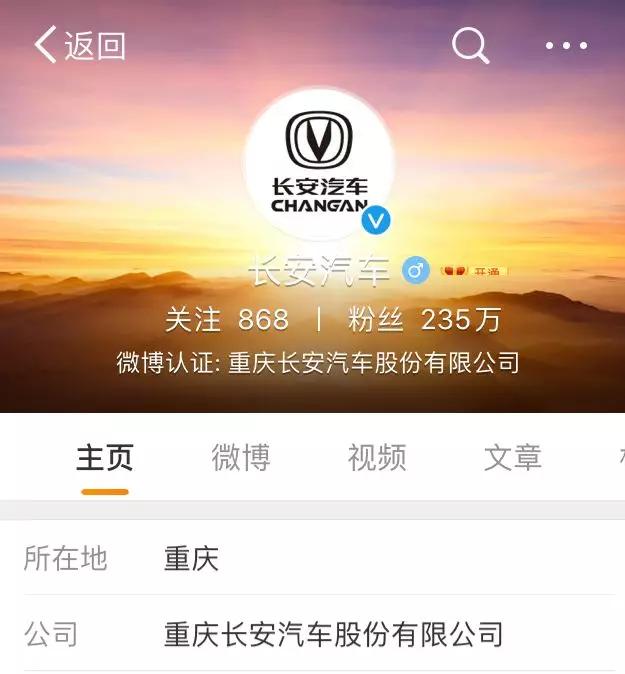Open the search magnifier icon
Image resolution: width=625 pixels, height=674 pixels.
(470, 45)
